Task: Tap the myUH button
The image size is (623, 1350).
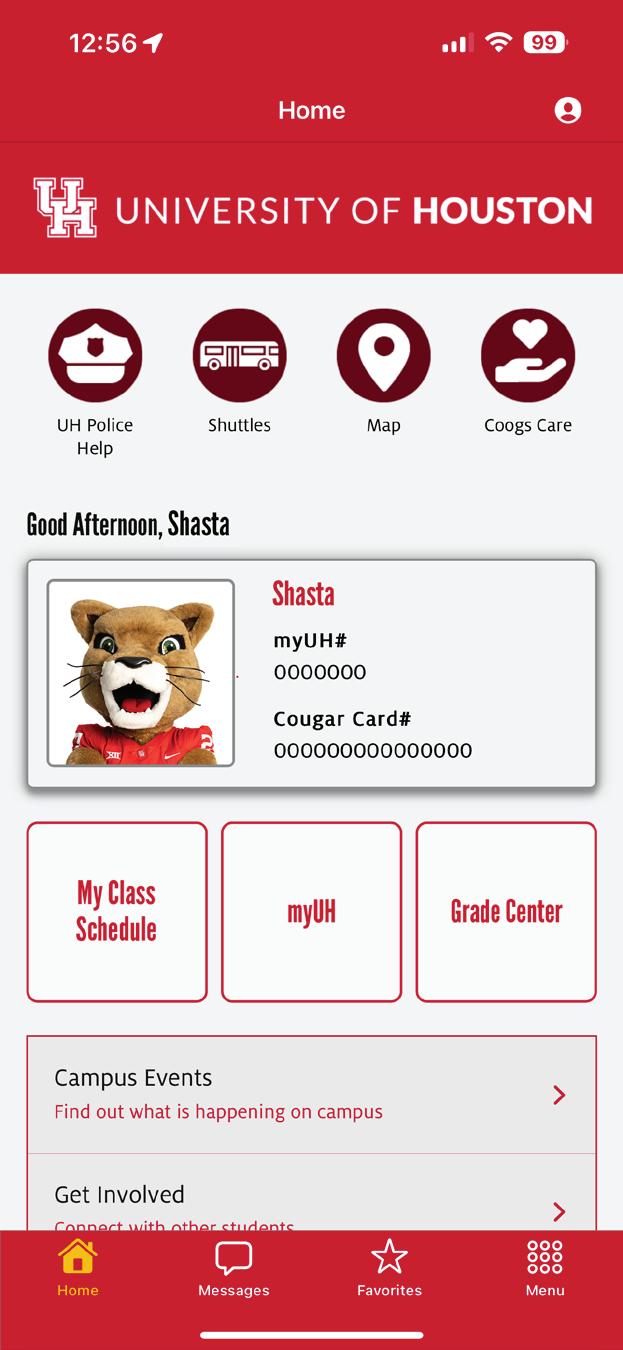Action: 311,911
